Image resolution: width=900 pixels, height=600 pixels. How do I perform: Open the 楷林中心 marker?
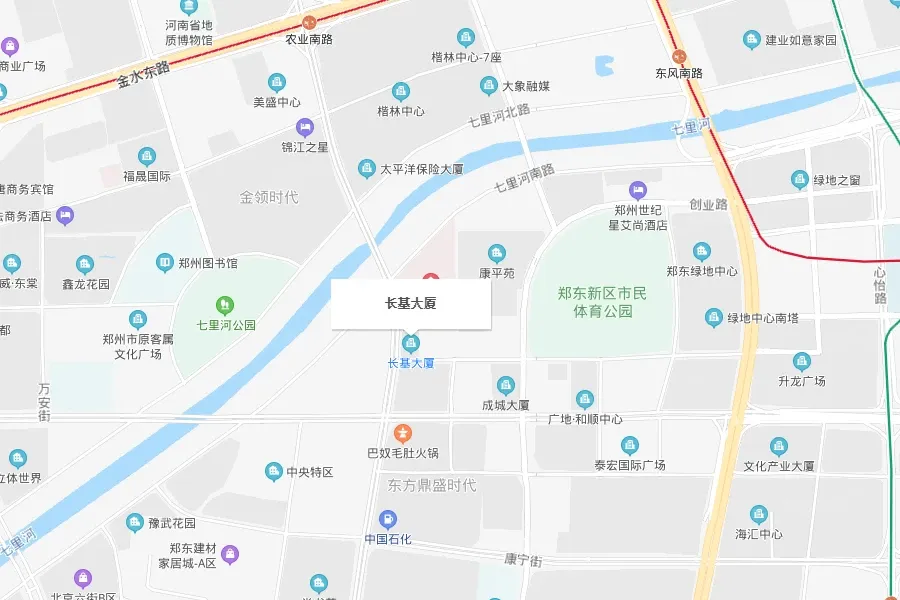tap(400, 91)
